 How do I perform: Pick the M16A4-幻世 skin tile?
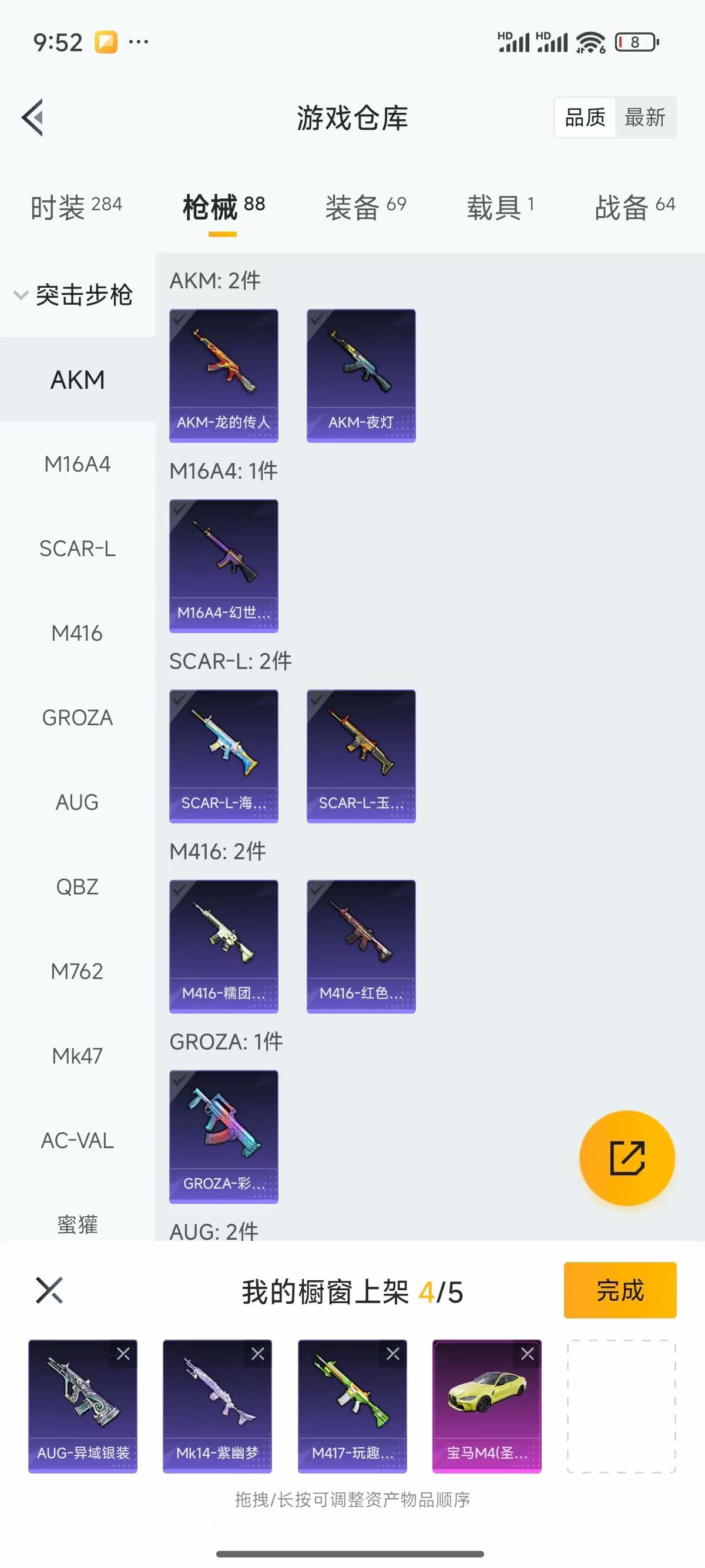[223, 566]
